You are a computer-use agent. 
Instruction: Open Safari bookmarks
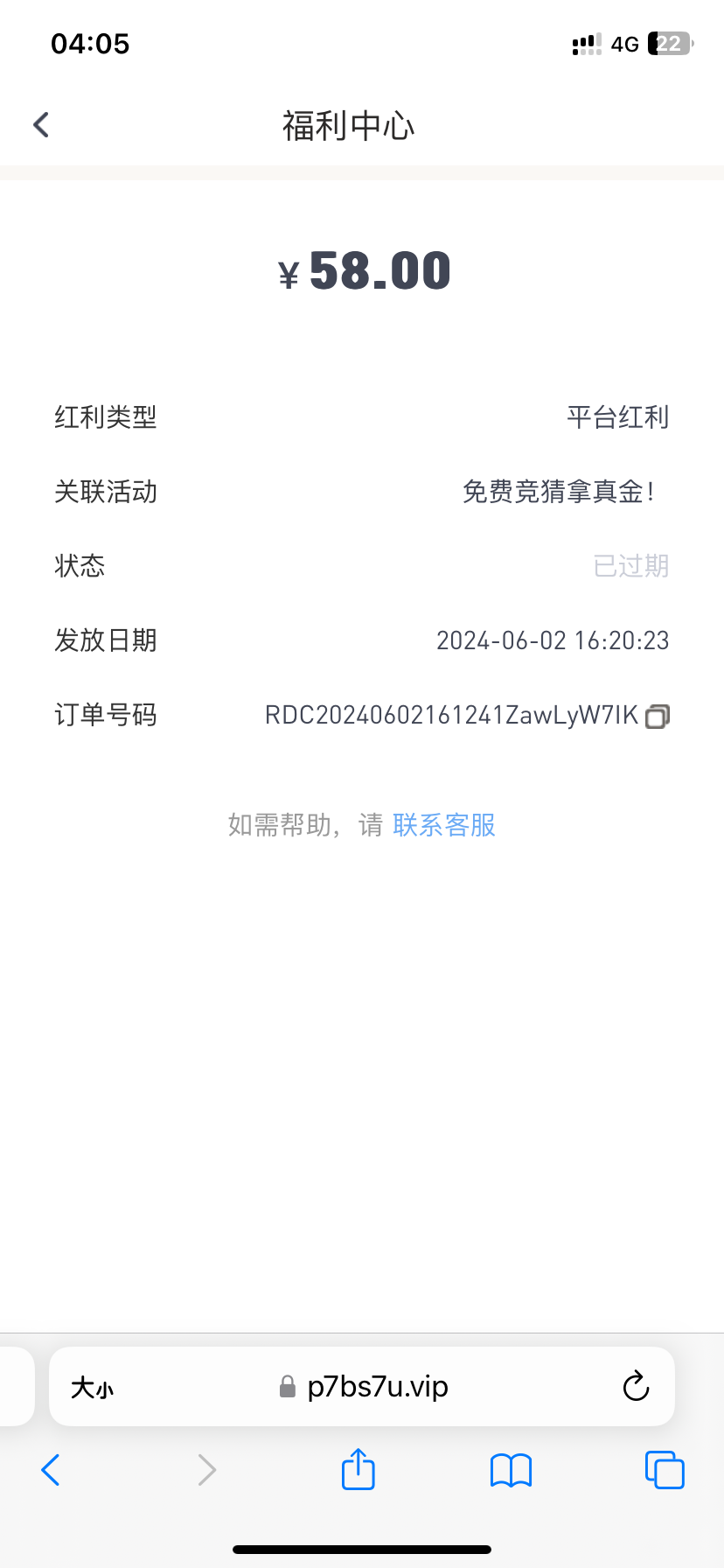(511, 1470)
